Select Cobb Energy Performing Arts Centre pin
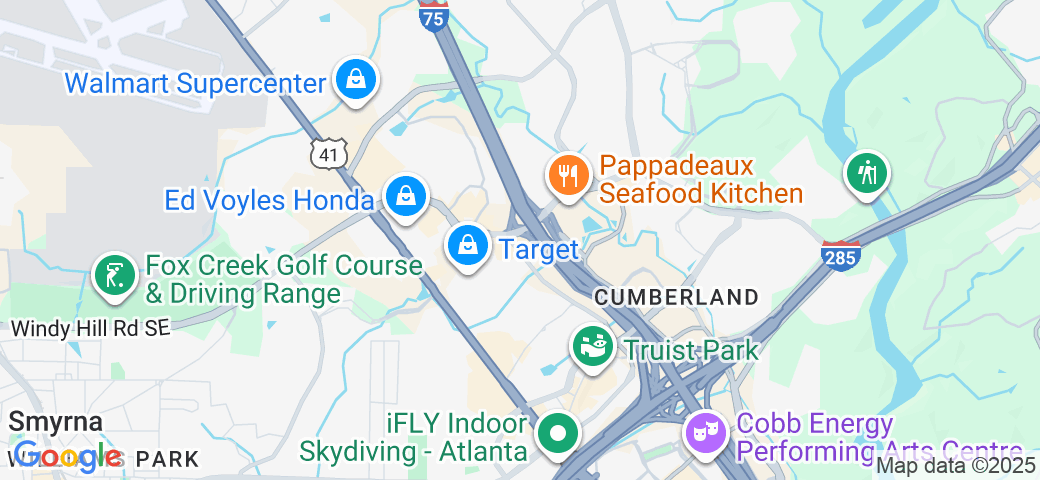Image resolution: width=1040 pixels, height=480 pixels. click(x=706, y=434)
